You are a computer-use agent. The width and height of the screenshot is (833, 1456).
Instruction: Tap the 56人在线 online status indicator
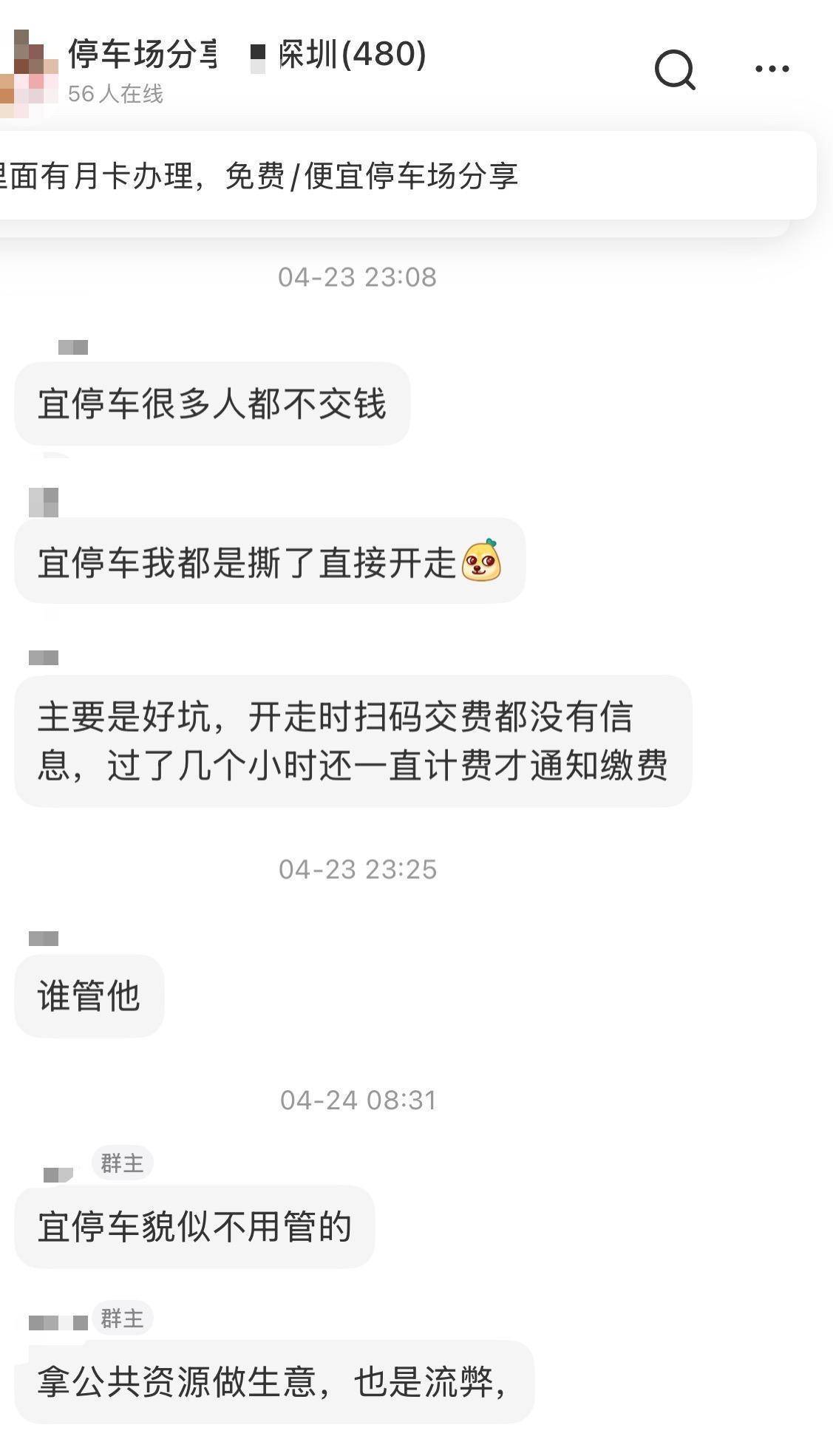click(x=117, y=94)
